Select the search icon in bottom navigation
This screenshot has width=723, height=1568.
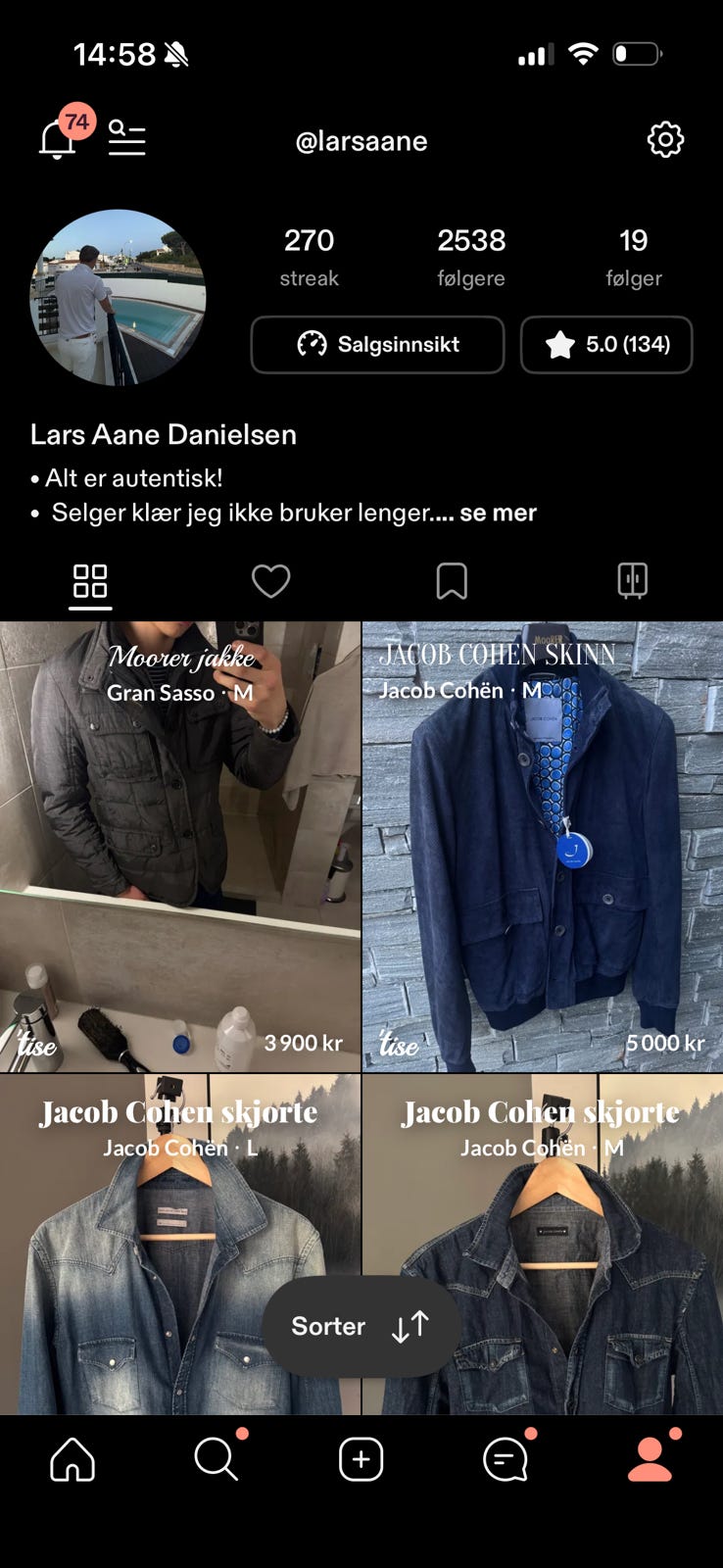(215, 1458)
